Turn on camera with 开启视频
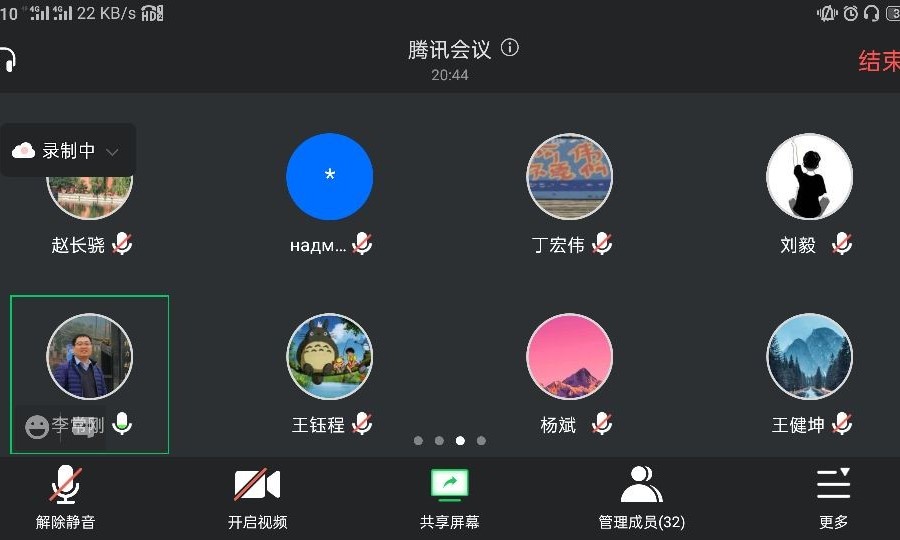Screen dimensions: 900x540 coord(257,497)
